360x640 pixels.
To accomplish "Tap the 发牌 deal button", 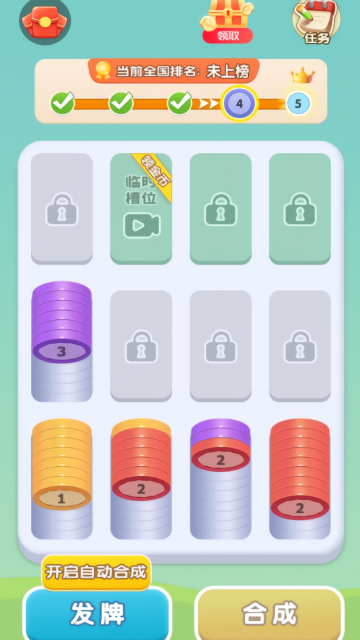I will 97,613.
